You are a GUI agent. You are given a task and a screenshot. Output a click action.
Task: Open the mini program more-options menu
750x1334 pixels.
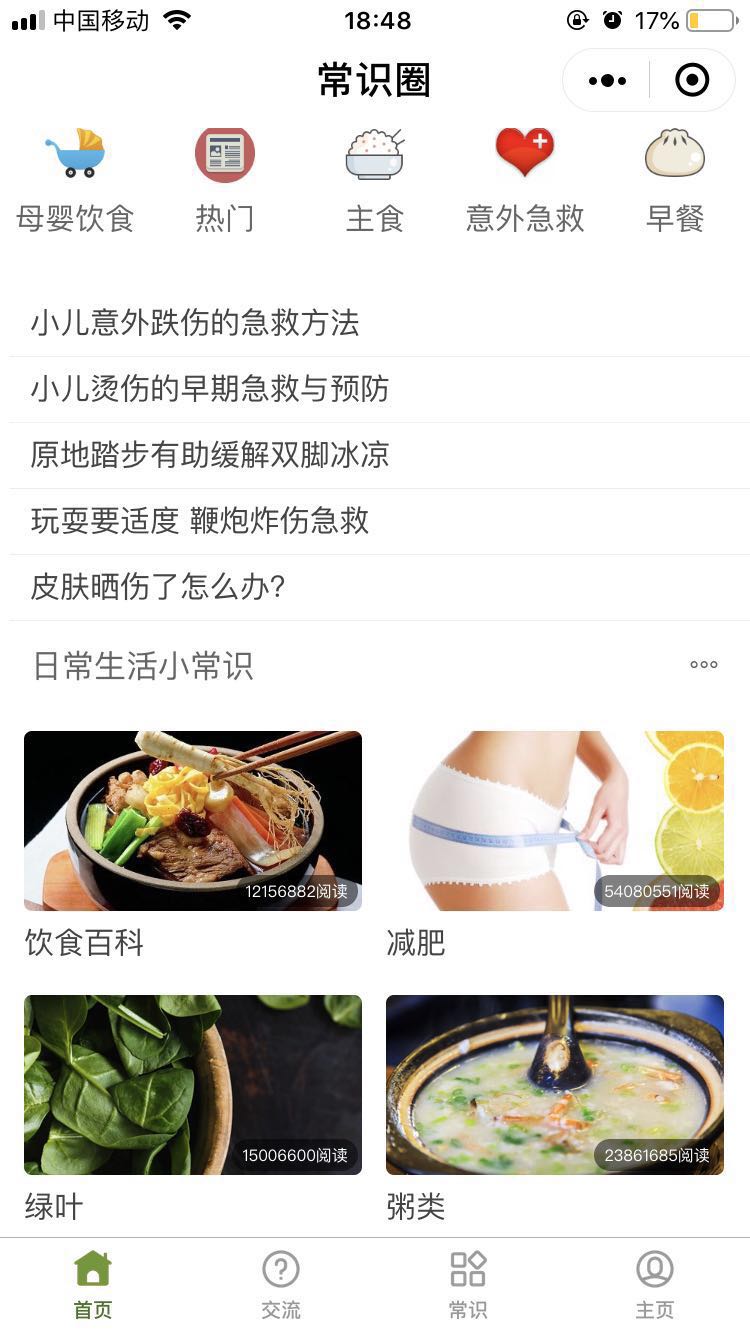click(607, 81)
